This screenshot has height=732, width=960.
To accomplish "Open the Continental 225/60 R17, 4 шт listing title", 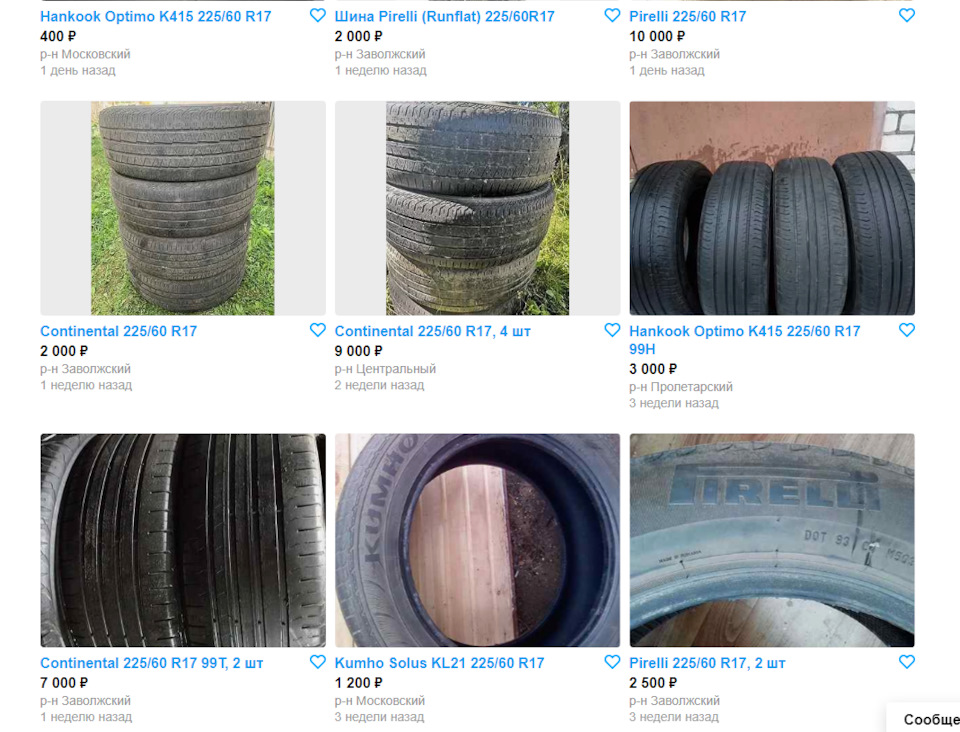I will tap(432, 331).
